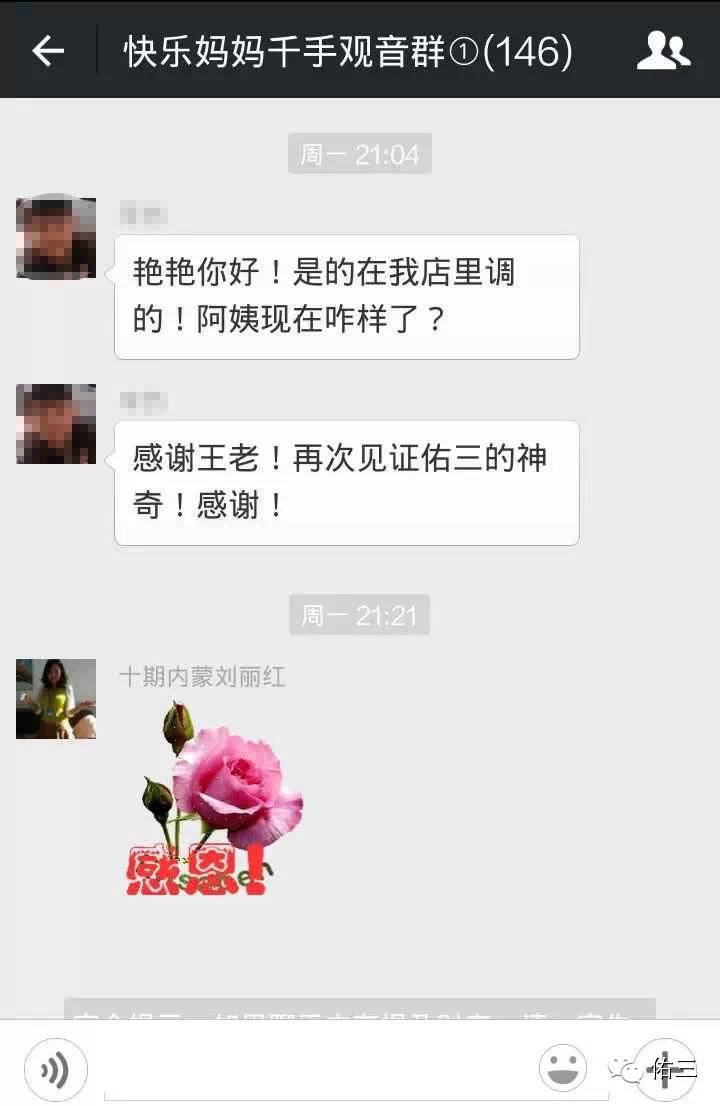
Task: Open 十期内蒙刘丽红's profile avatar
Action: tap(56, 699)
